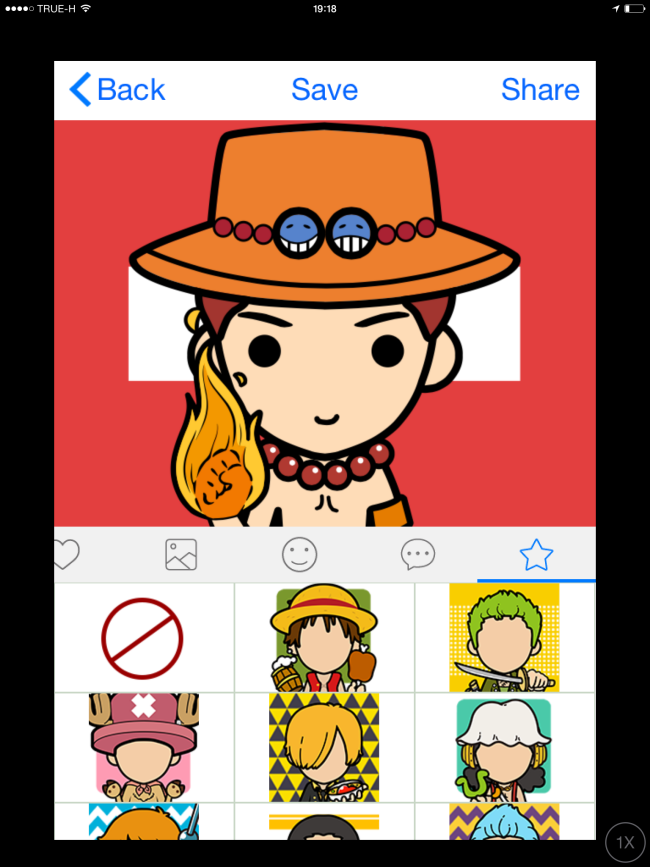The height and width of the screenshot is (867, 650).
Task: Select the star tab
Action: tap(536, 554)
